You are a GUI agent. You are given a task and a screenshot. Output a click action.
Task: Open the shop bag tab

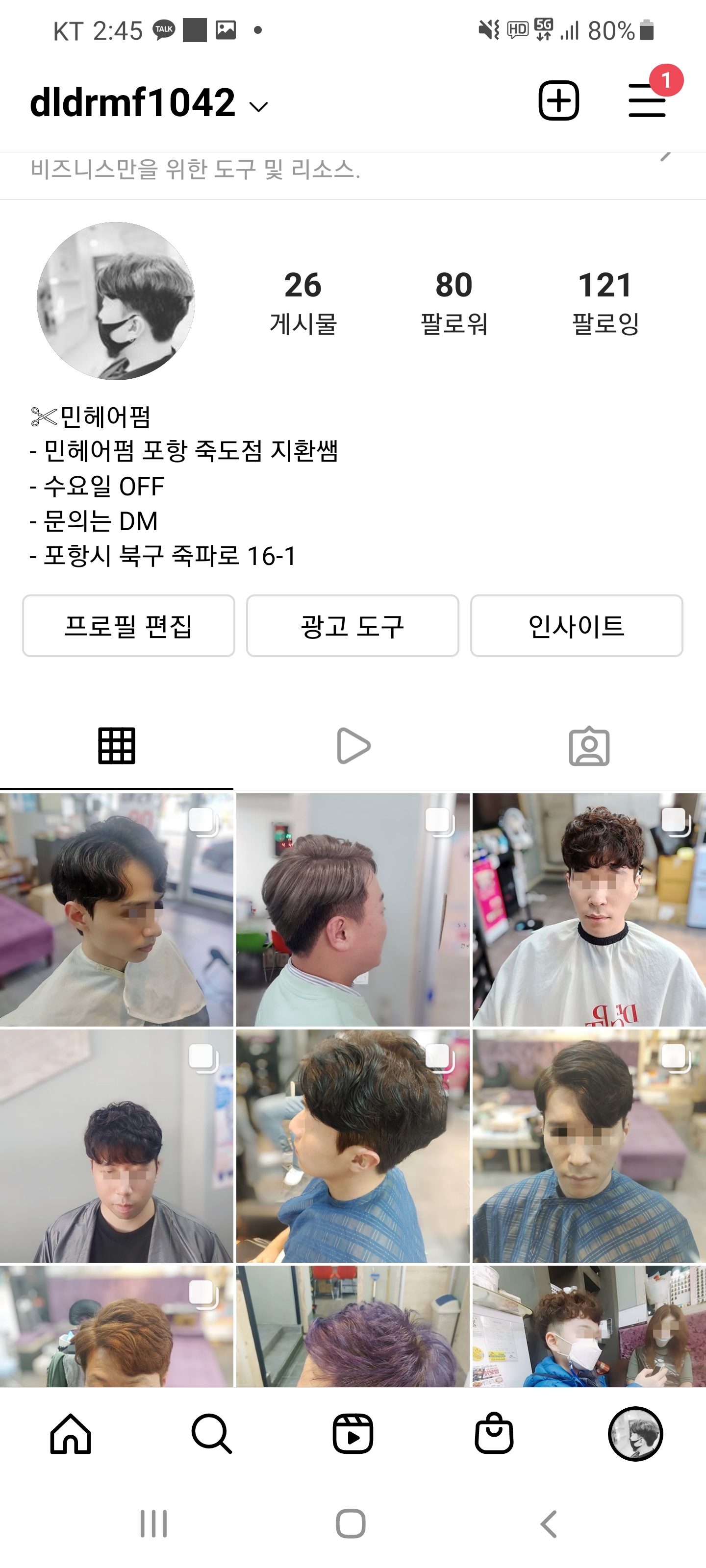coord(494,1433)
